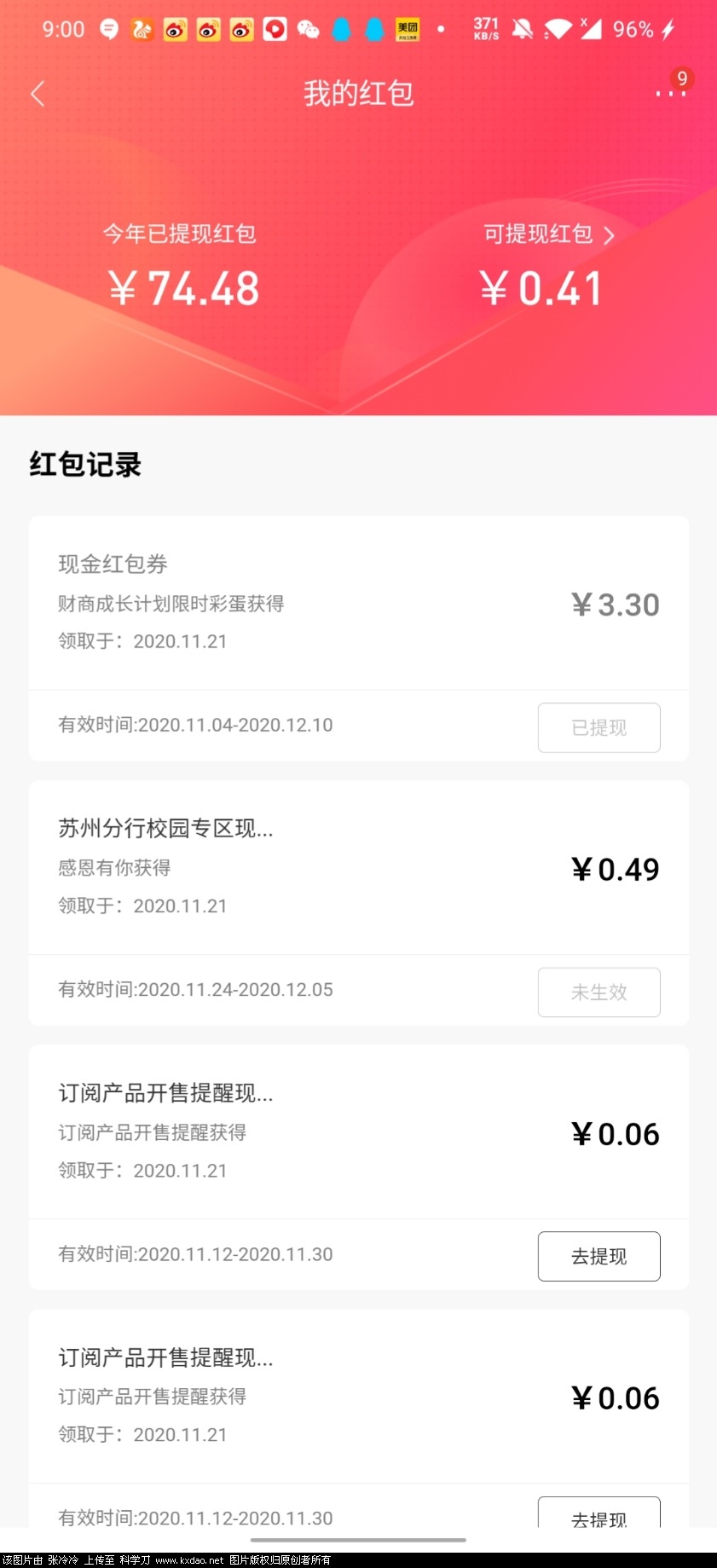The image size is (717, 1568).
Task: Tap 去提现 for the ¥0.06 red packet
Action: coord(599,1256)
